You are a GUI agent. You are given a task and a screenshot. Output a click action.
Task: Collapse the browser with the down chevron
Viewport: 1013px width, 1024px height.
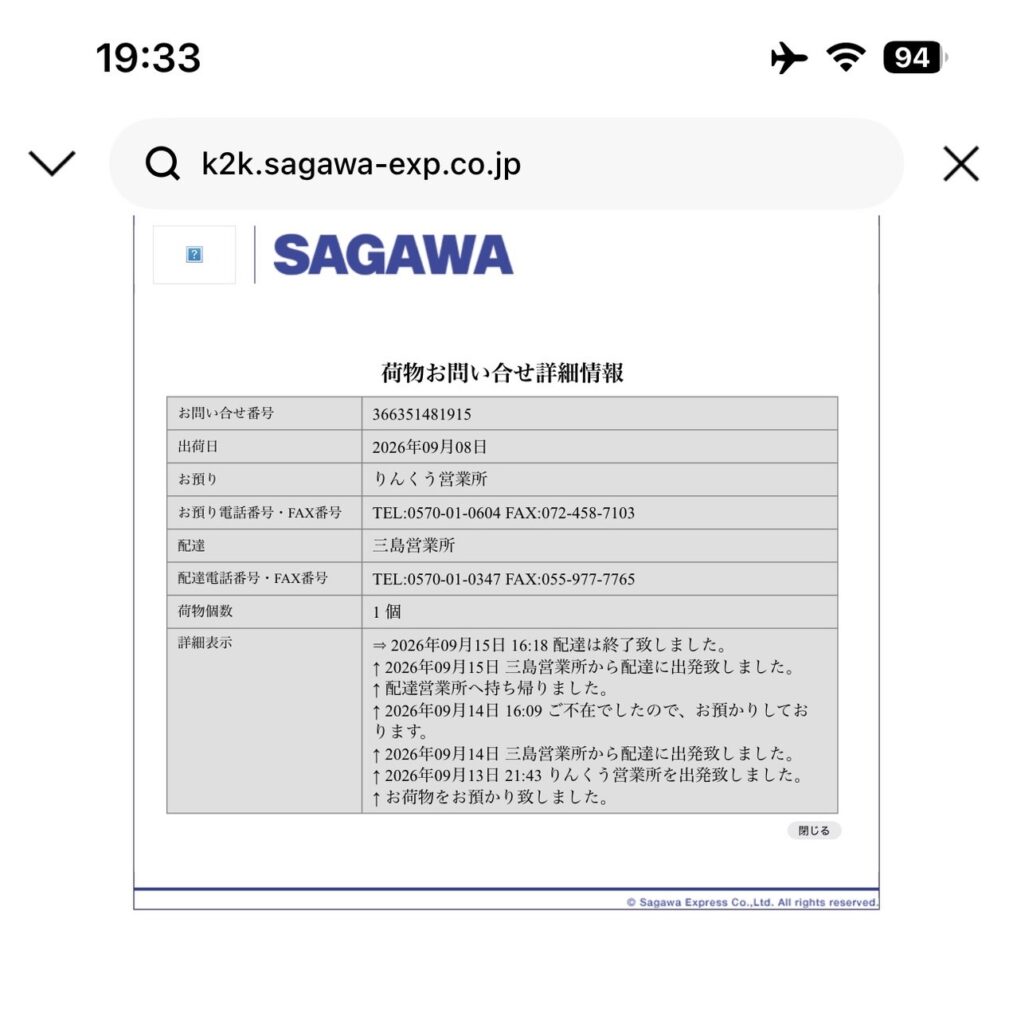click(x=52, y=163)
